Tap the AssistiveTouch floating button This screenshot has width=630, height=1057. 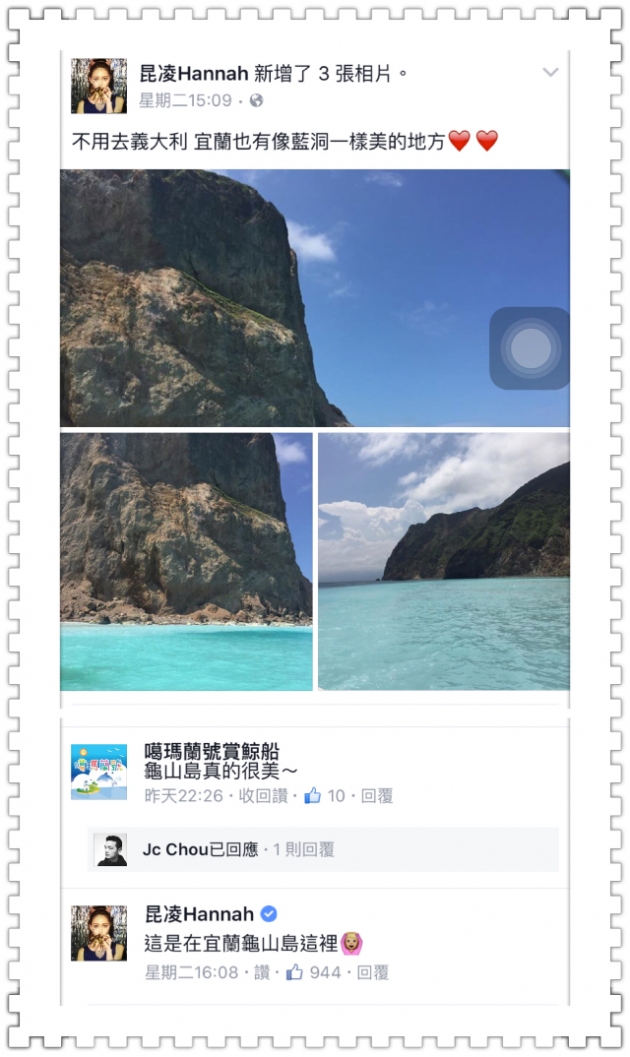point(530,348)
